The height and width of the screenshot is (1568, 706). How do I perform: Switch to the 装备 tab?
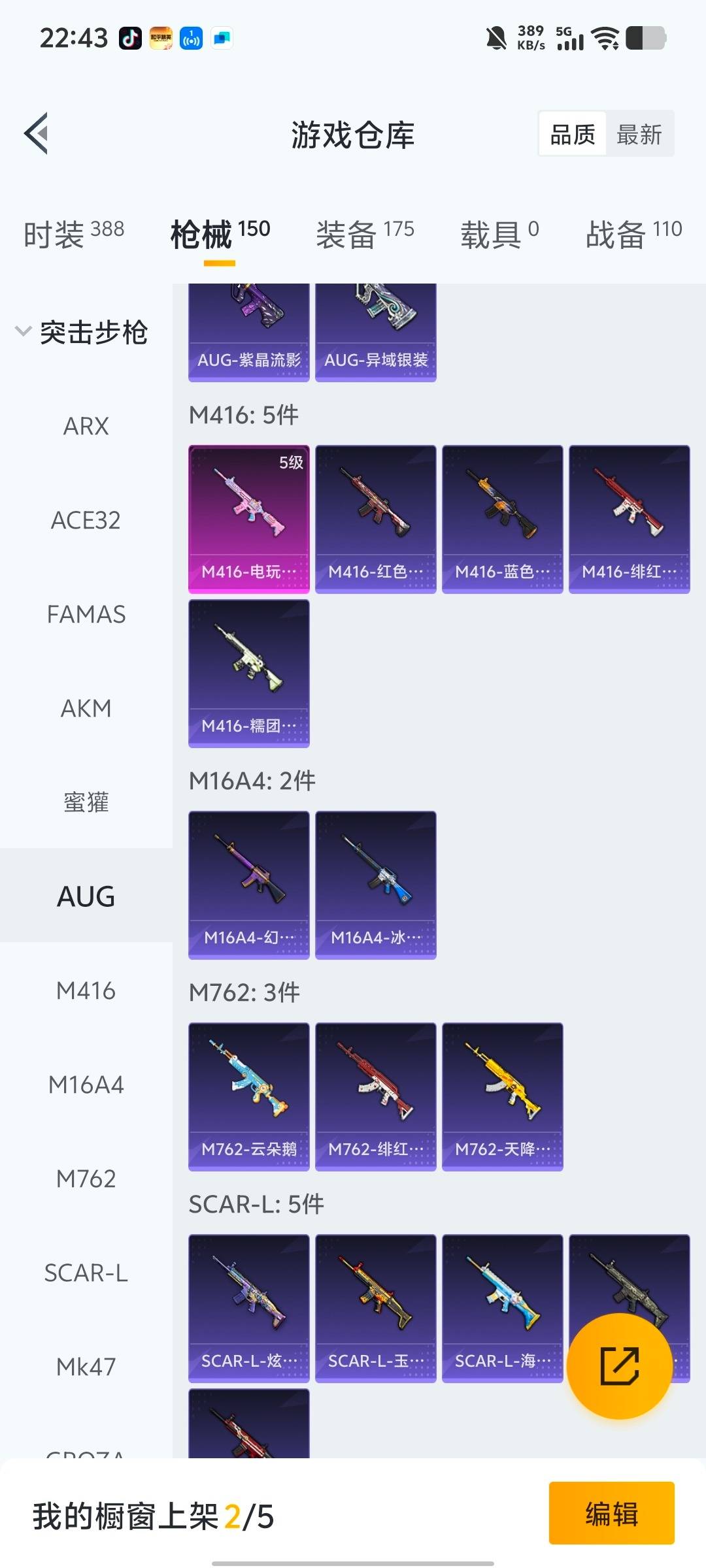[365, 234]
